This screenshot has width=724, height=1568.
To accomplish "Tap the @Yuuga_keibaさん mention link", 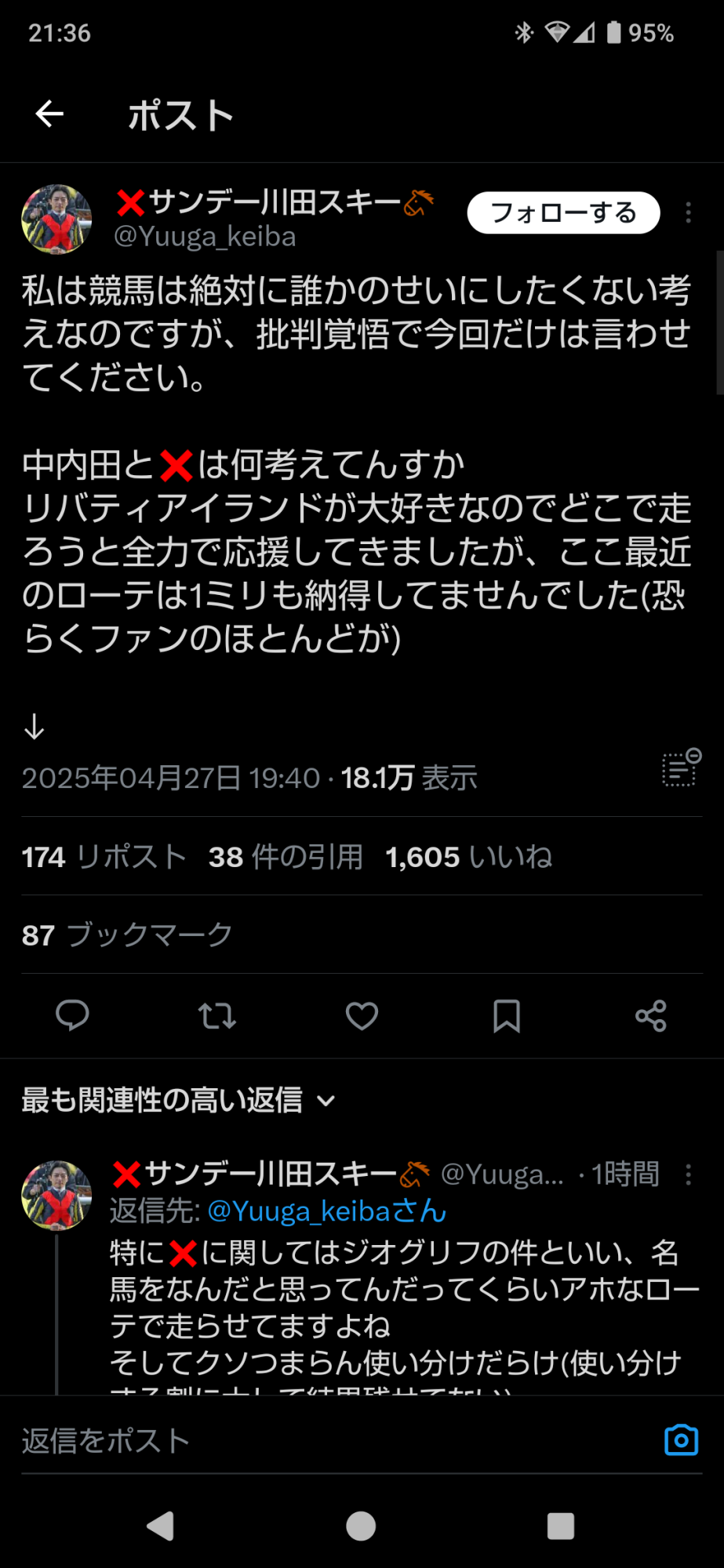I will click(327, 1211).
